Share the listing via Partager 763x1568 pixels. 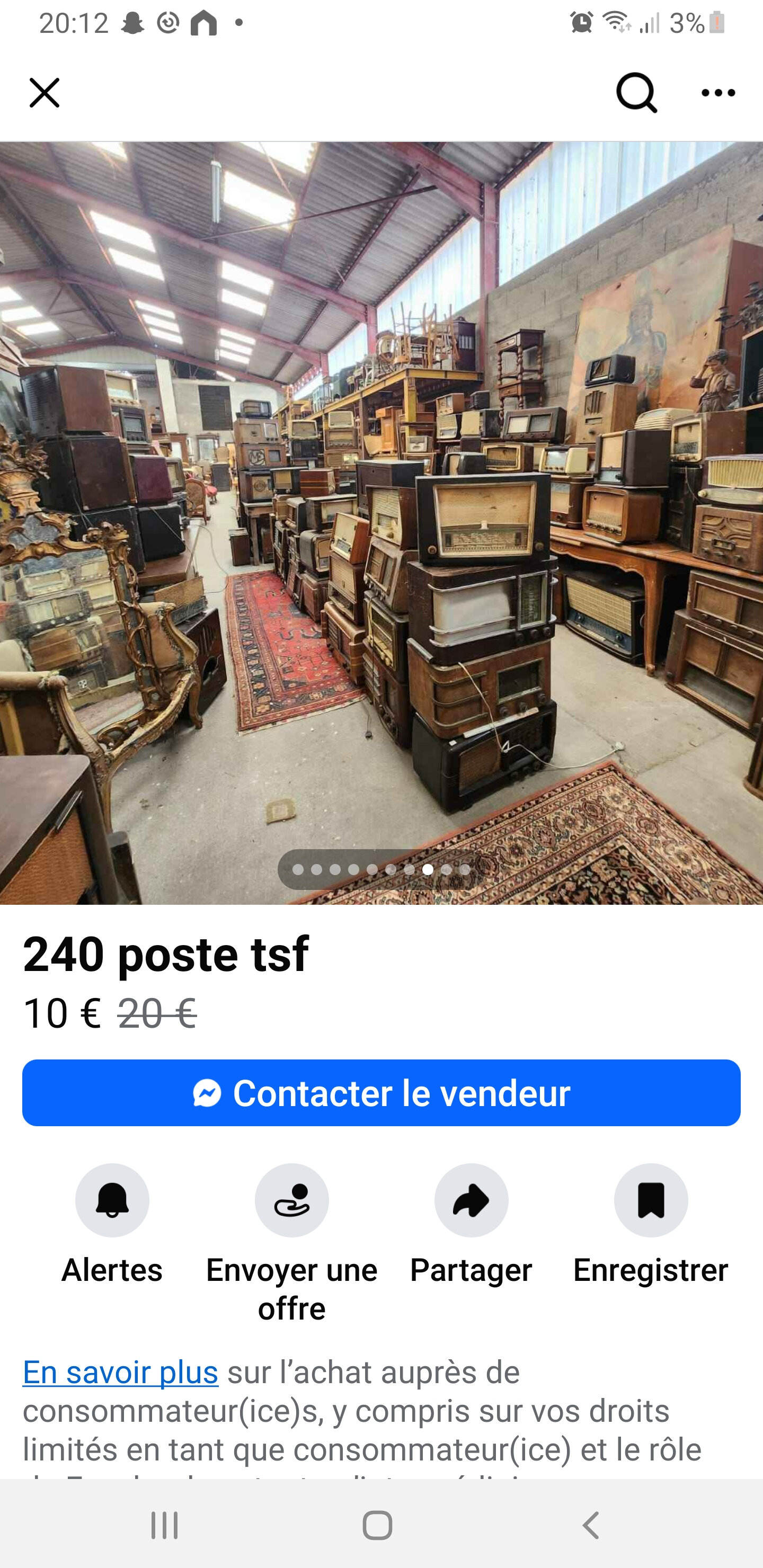(x=471, y=1200)
